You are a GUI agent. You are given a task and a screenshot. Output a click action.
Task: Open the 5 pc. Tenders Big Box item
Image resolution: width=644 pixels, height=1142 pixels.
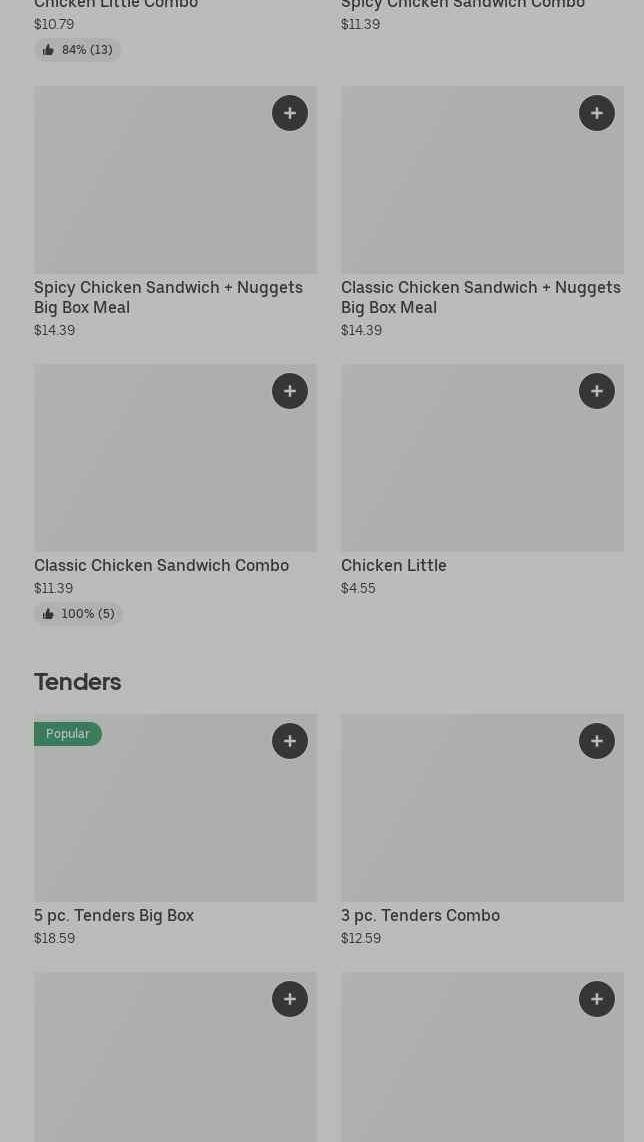tap(176, 830)
